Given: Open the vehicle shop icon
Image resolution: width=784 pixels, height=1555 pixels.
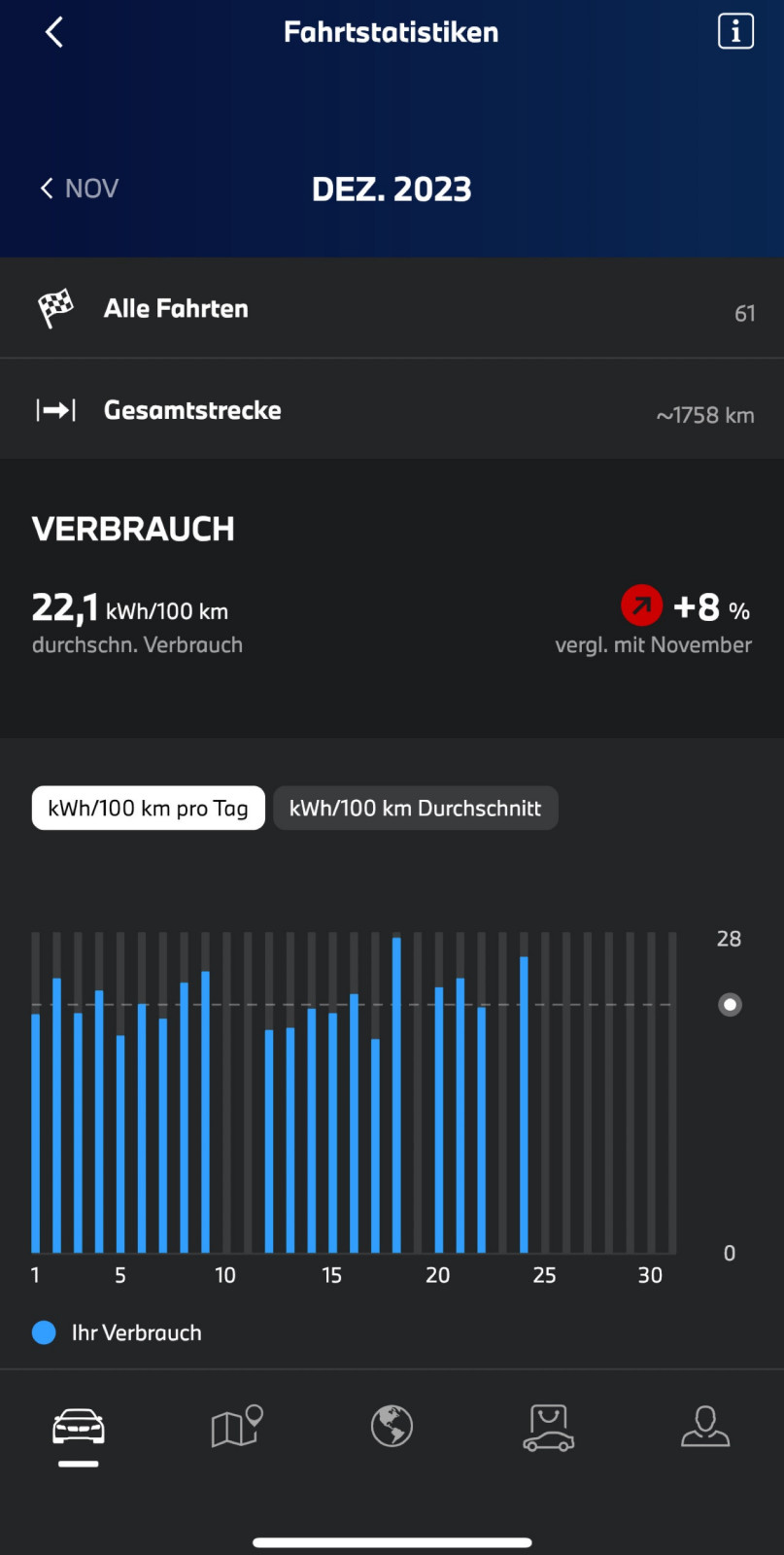Looking at the screenshot, I should coord(548,1426).
